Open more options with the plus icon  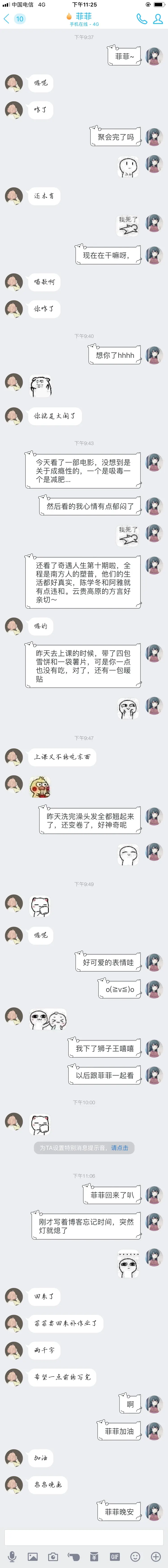tap(156, 1556)
